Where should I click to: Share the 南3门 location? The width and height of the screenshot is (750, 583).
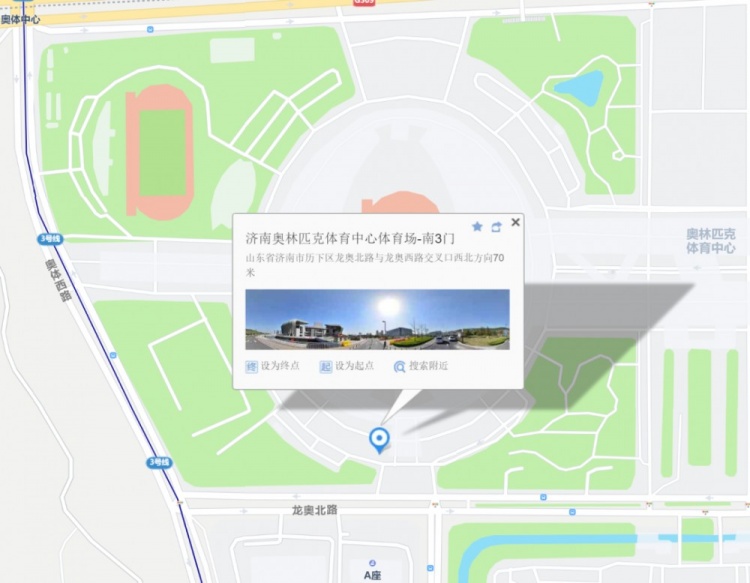pyautogui.click(x=496, y=227)
